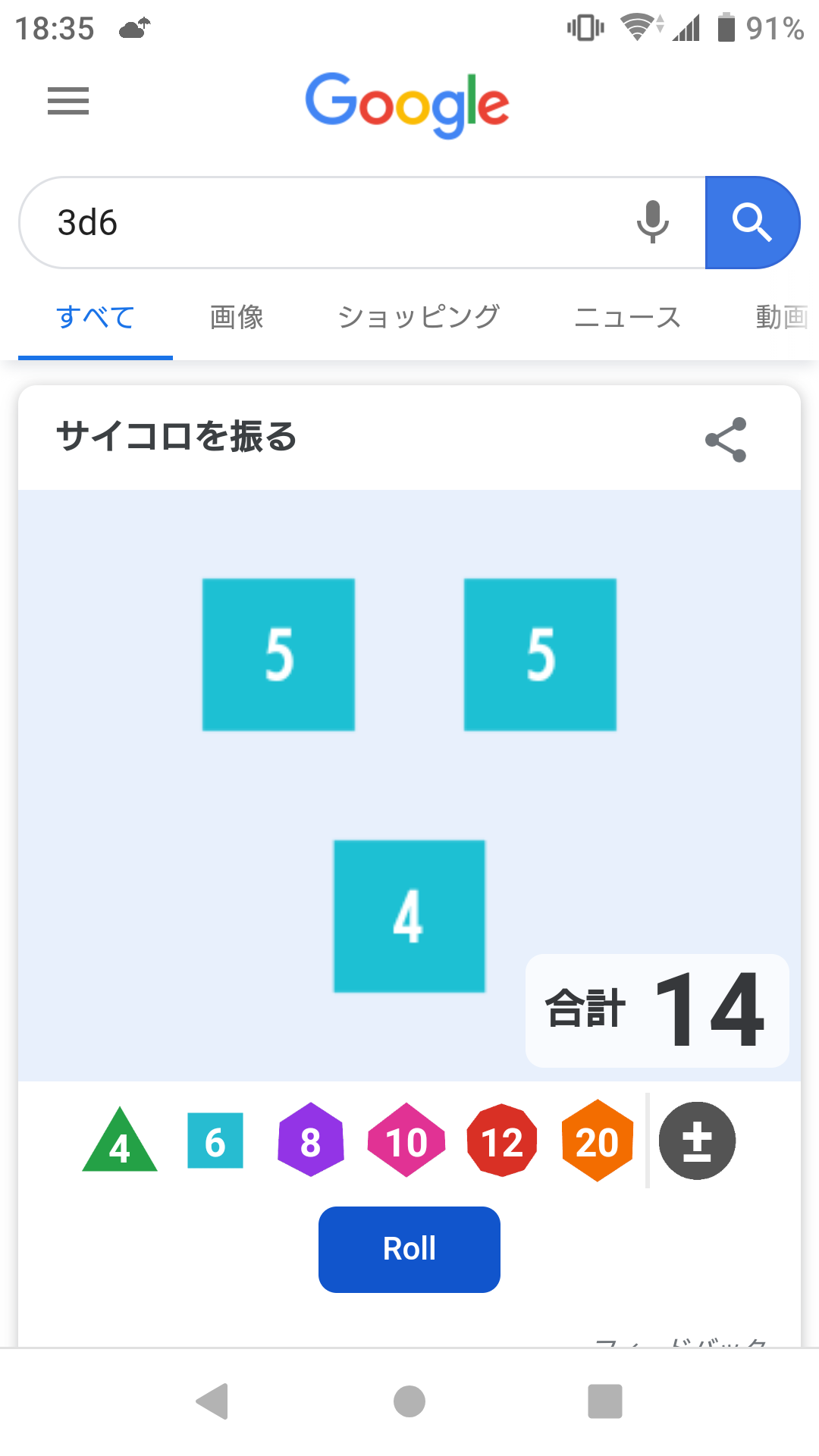
Task: Tap the Roll button
Action: 409,1249
